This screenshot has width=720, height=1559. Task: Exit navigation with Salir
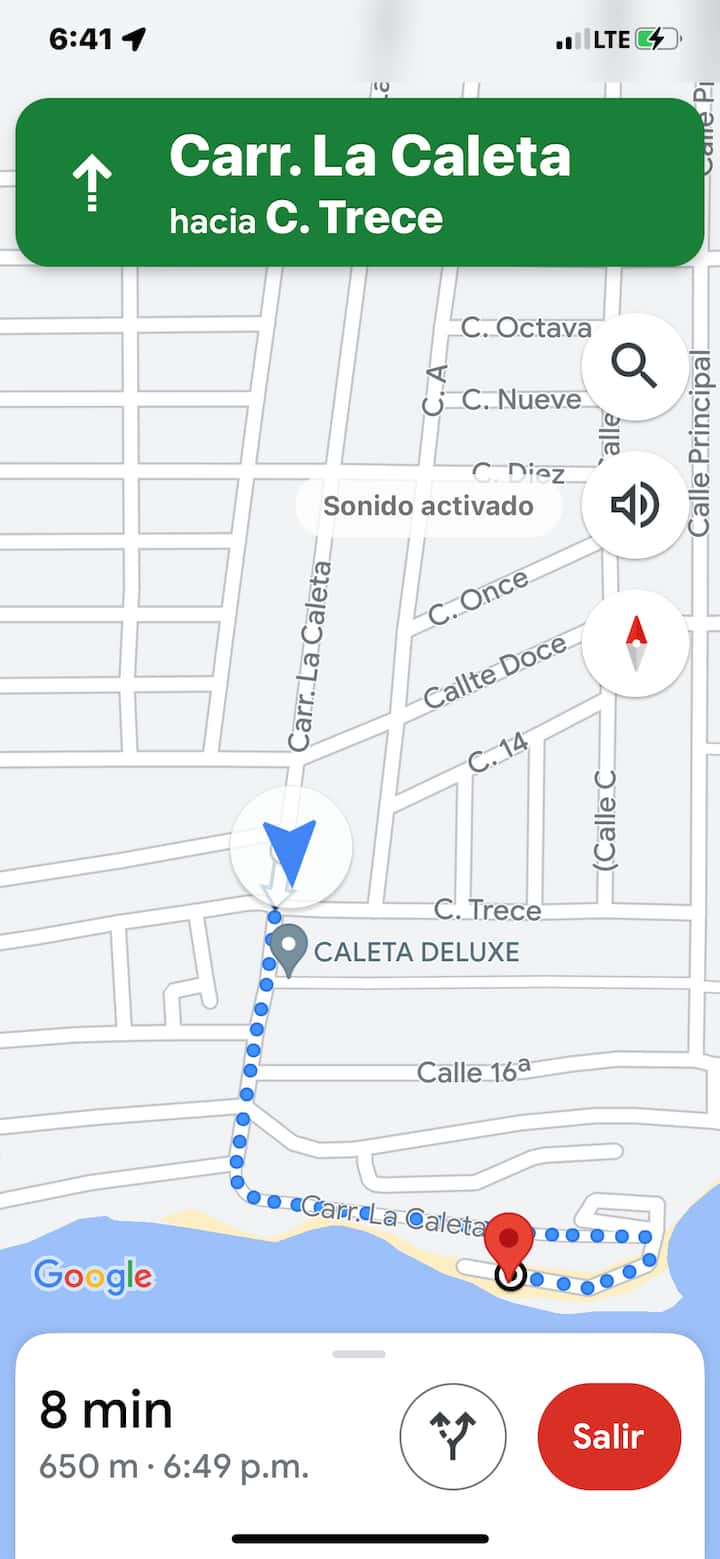click(x=608, y=1436)
